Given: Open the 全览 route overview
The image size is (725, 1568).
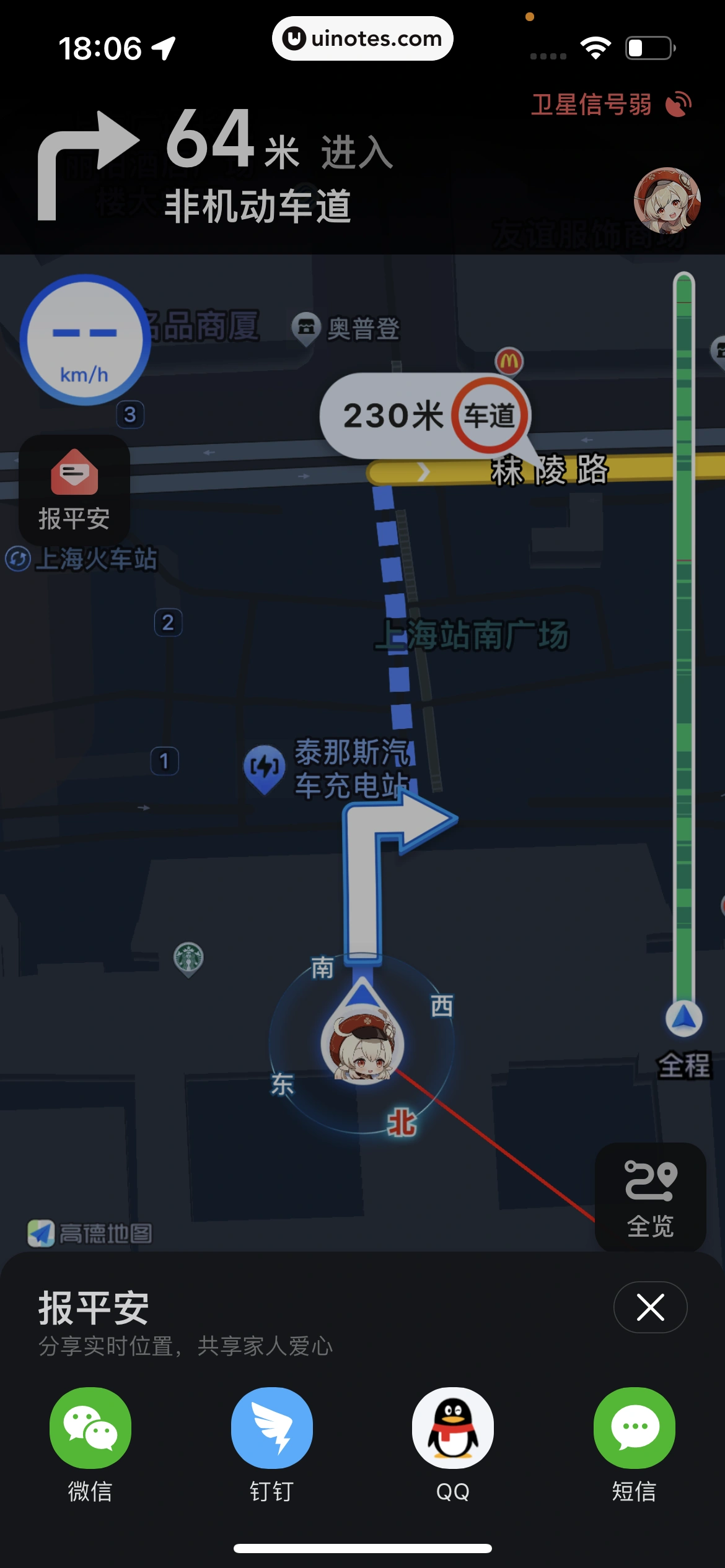Looking at the screenshot, I should [x=650, y=1197].
